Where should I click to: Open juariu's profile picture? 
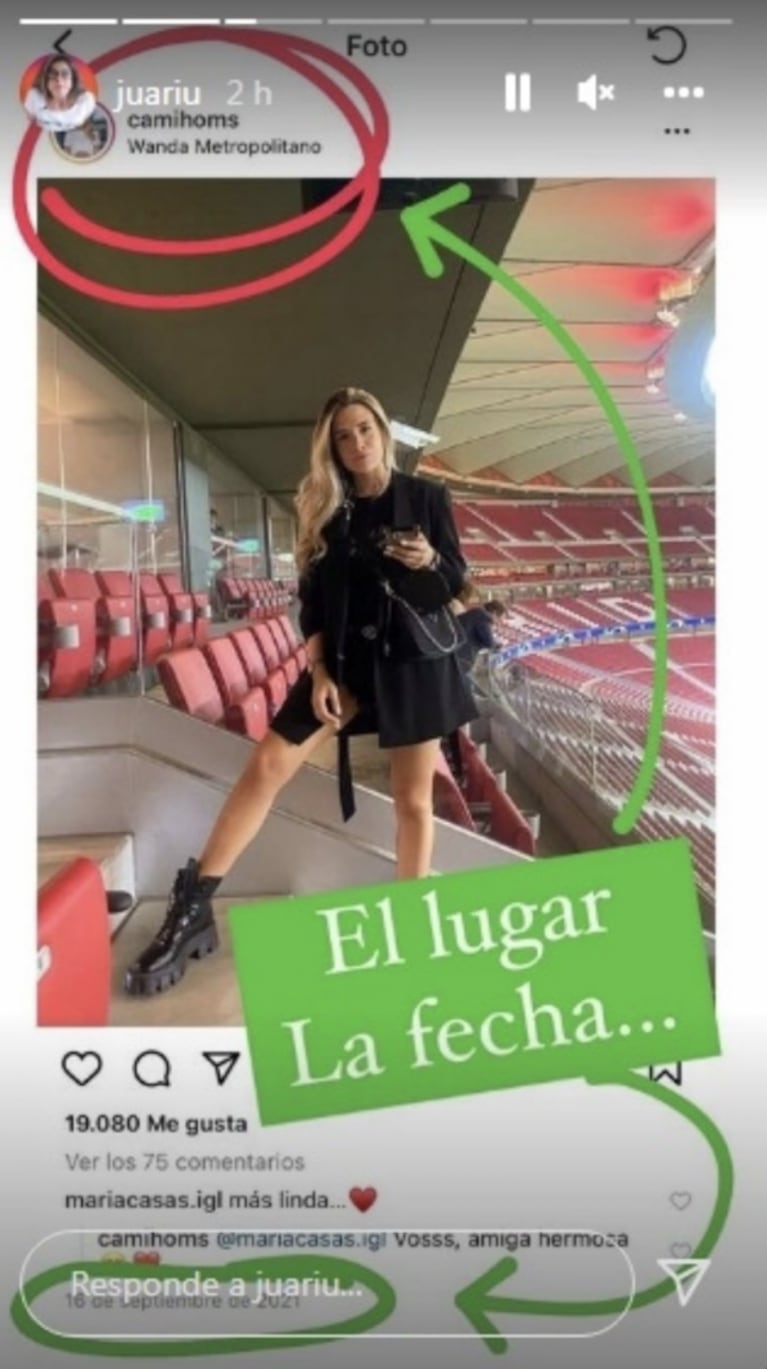[58, 93]
